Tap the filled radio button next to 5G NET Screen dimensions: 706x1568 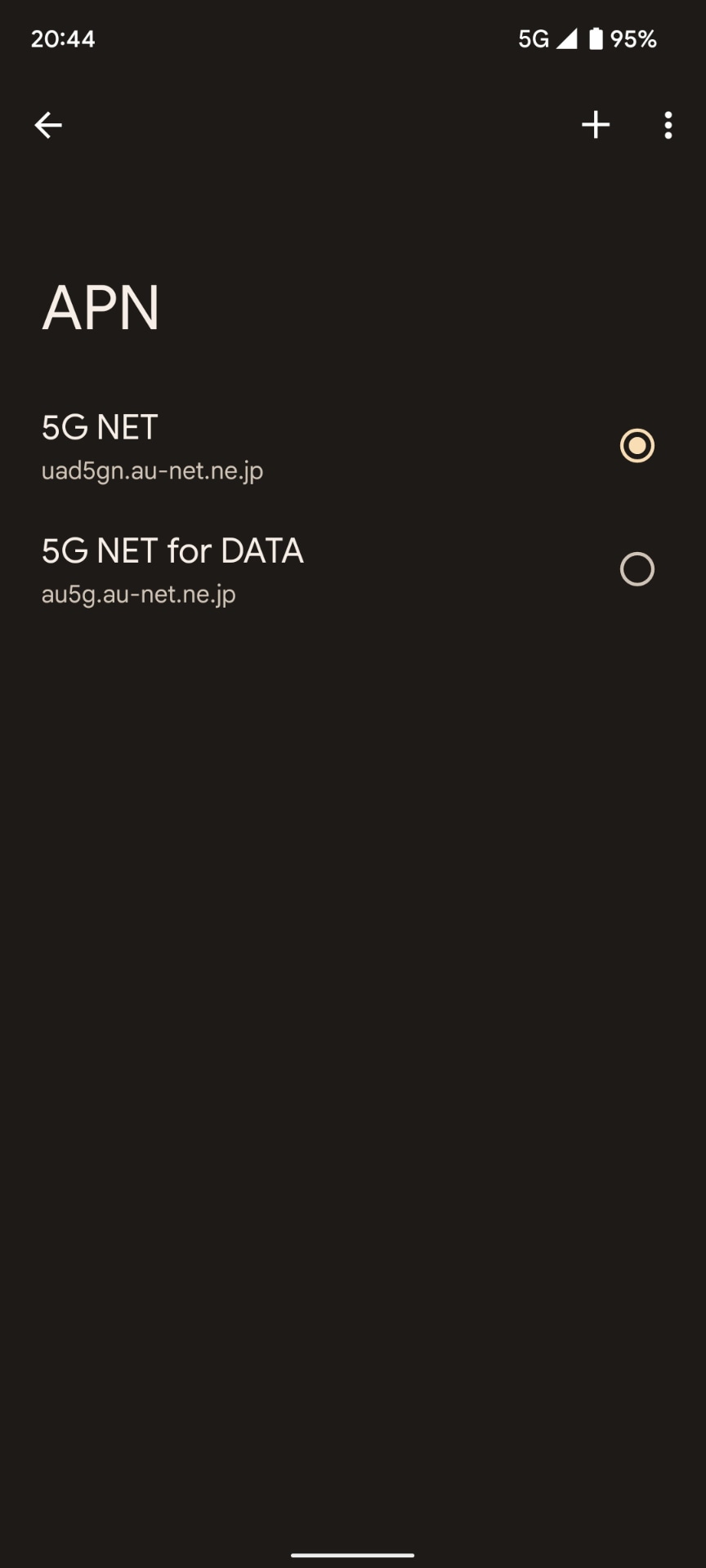(x=637, y=446)
